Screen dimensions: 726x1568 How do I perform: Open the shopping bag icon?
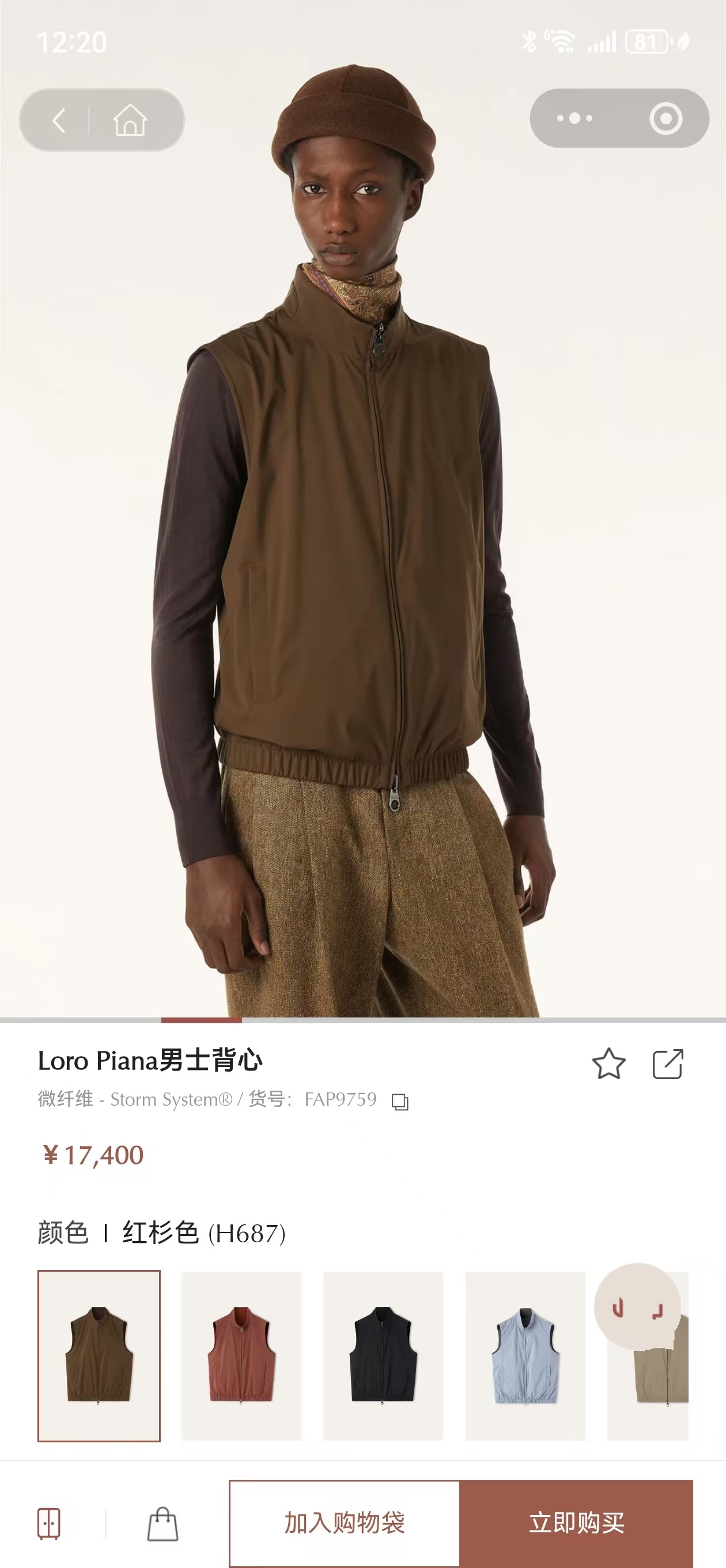point(162,1524)
